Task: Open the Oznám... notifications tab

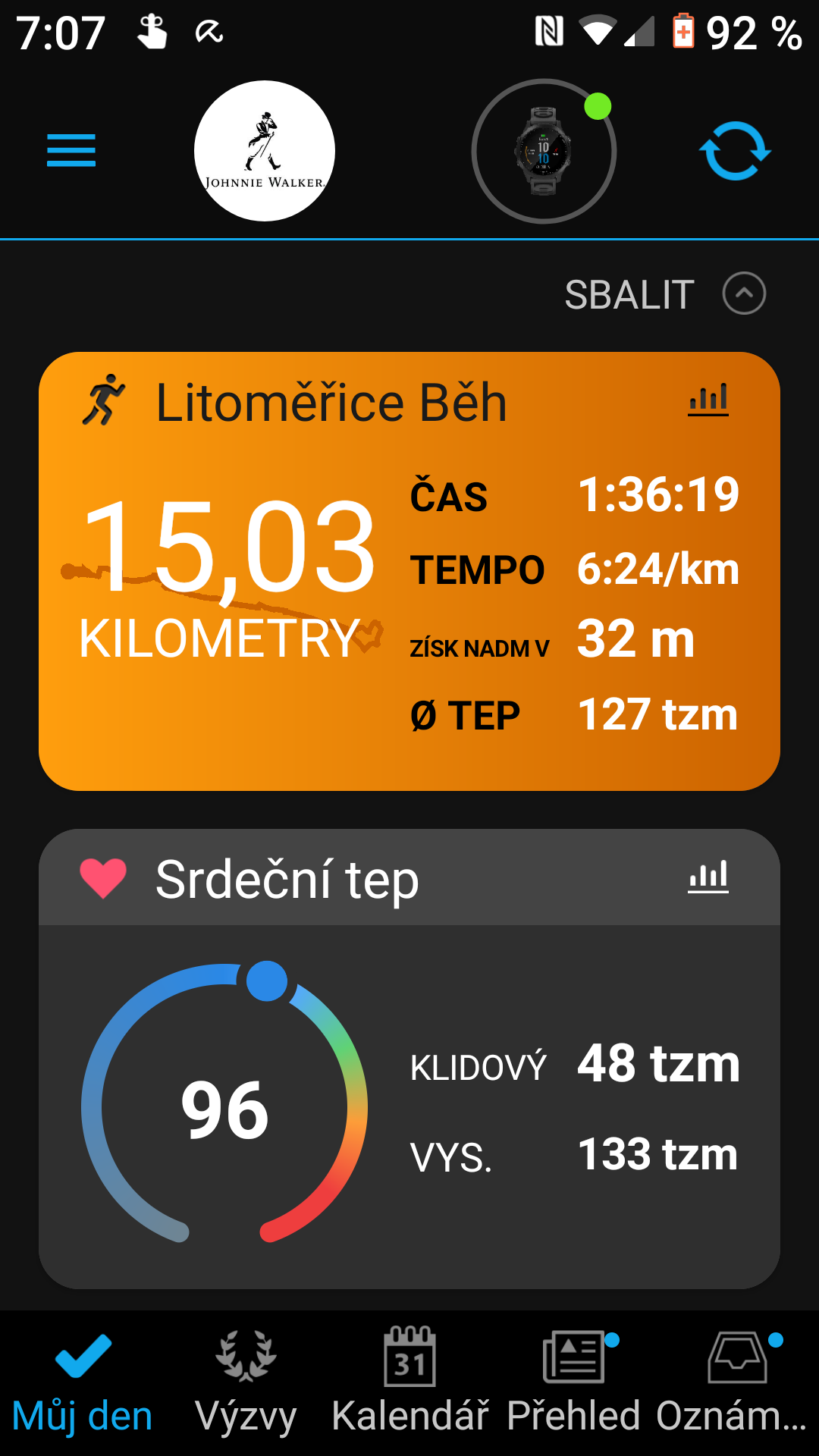Action: pos(732,1383)
